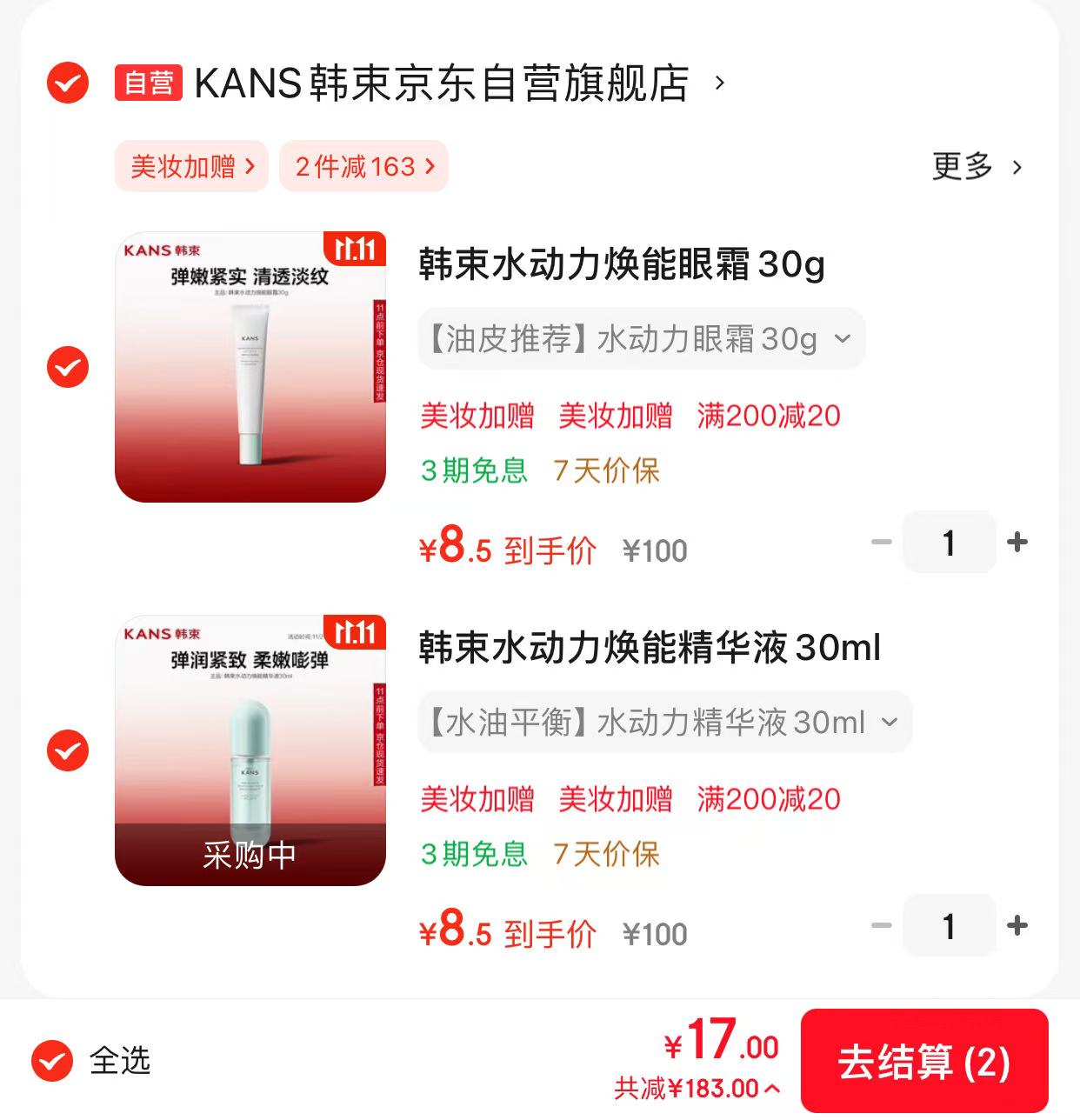View the 2件减163 promotion
Screen dimensions: 1080x1120
coord(363,166)
